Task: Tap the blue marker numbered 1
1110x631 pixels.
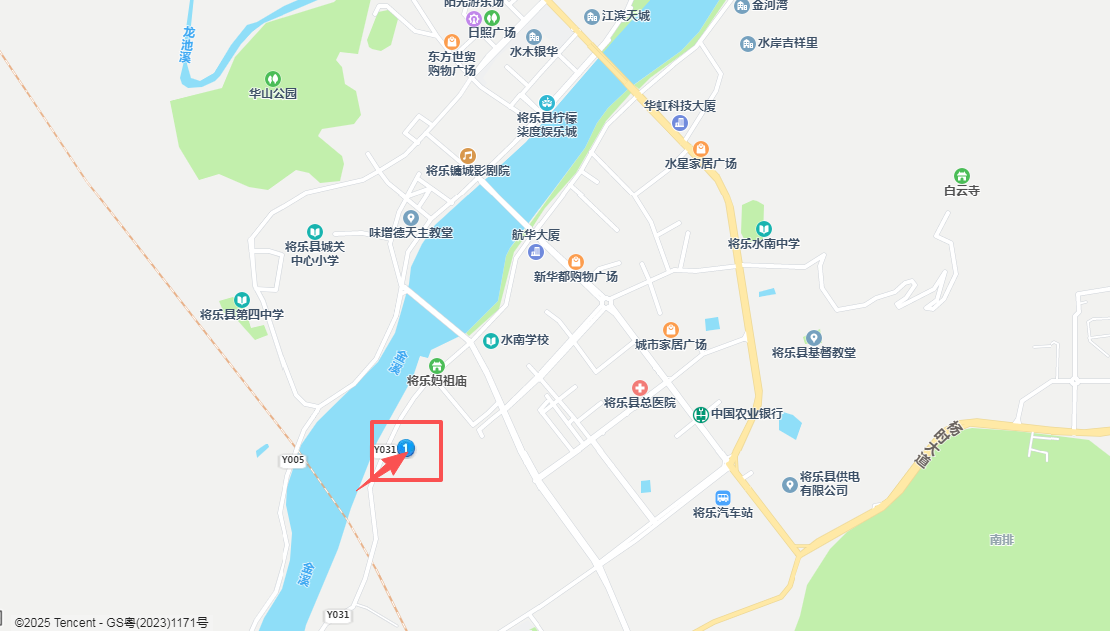Action: point(407,449)
